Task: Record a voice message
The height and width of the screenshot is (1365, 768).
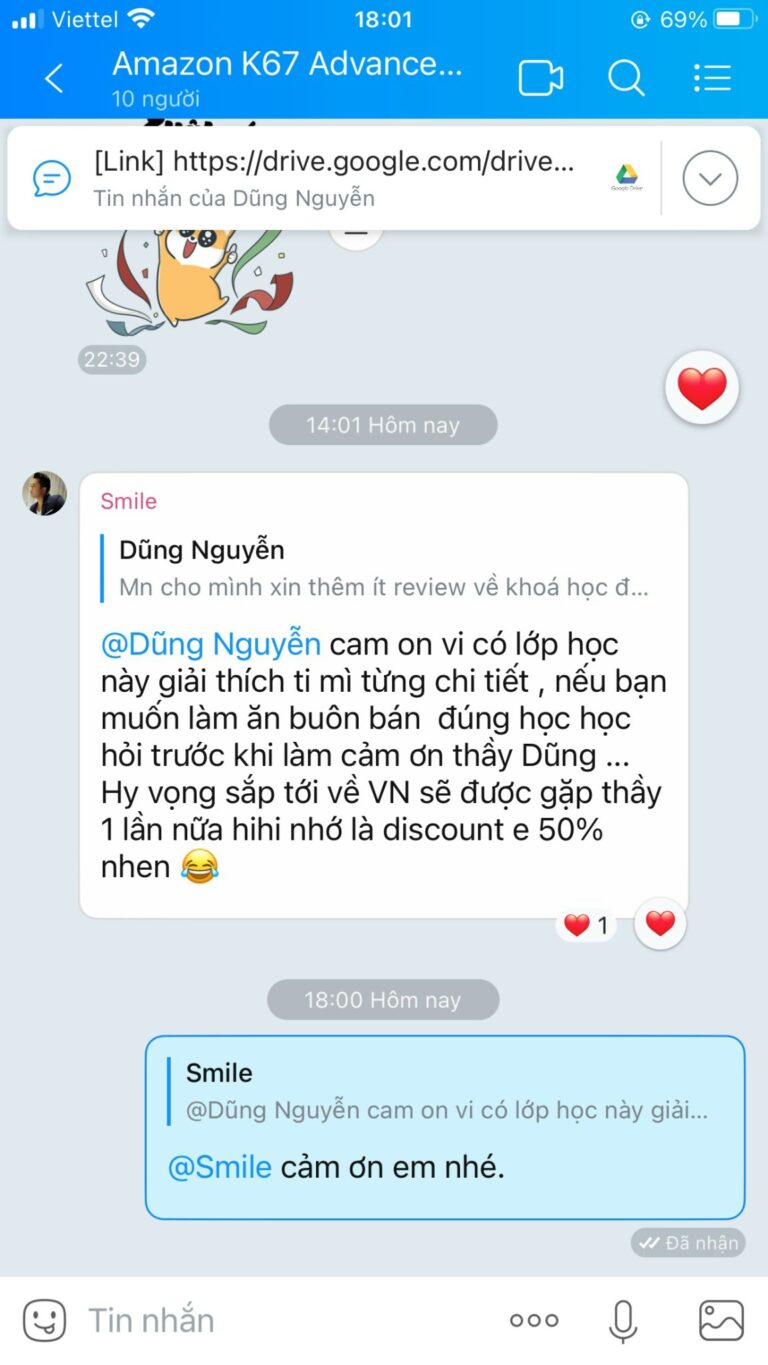Action: 623,1320
